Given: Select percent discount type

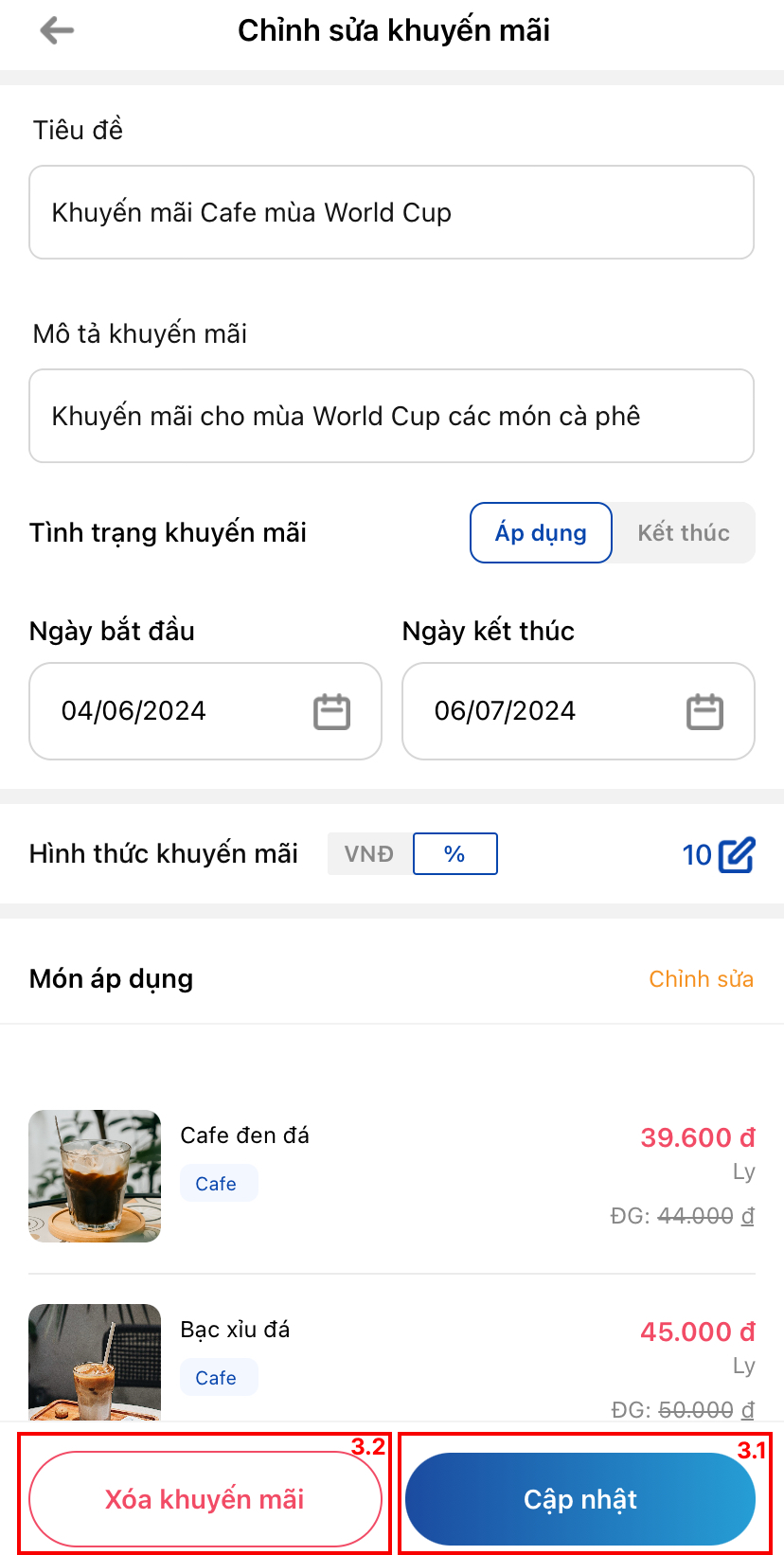Looking at the screenshot, I should 454,854.
